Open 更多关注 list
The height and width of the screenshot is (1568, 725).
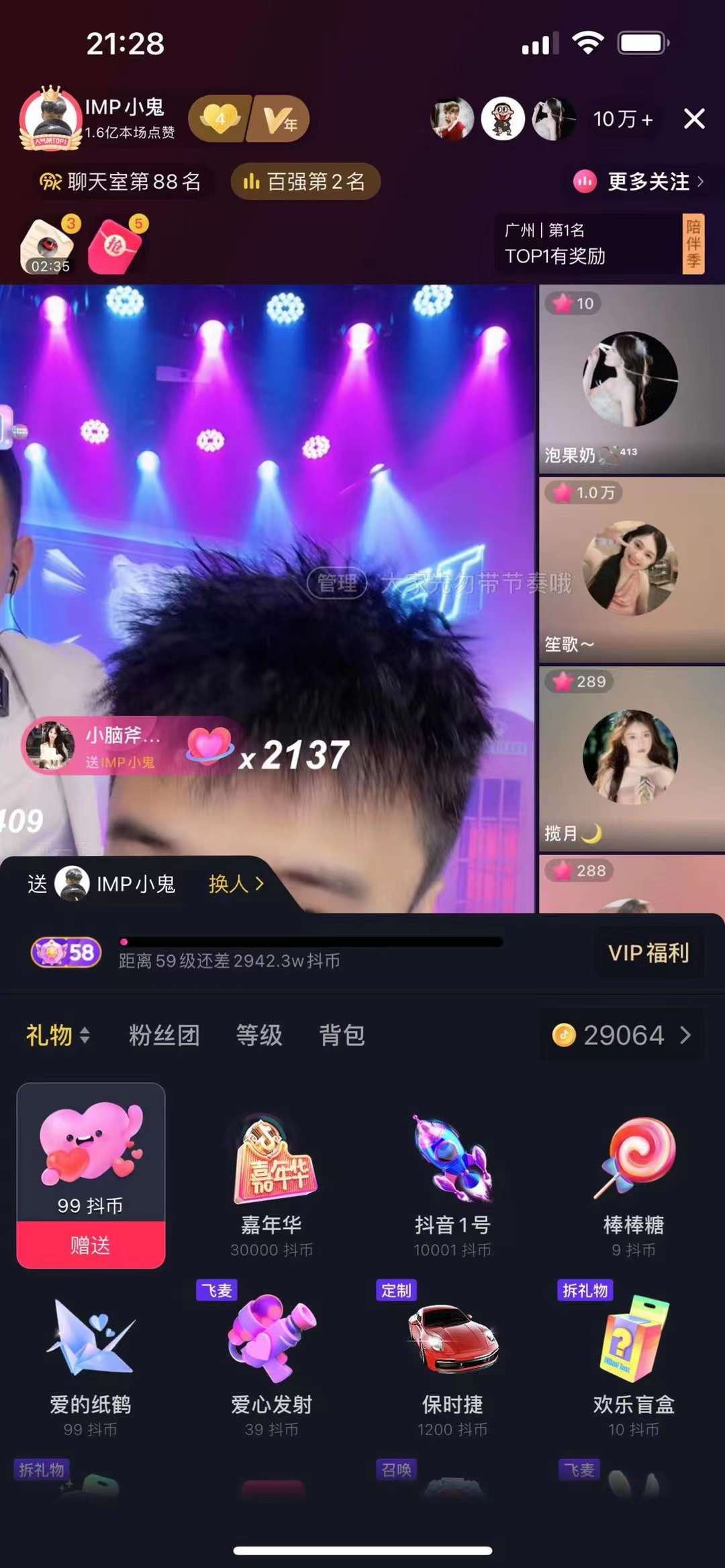[x=639, y=181]
